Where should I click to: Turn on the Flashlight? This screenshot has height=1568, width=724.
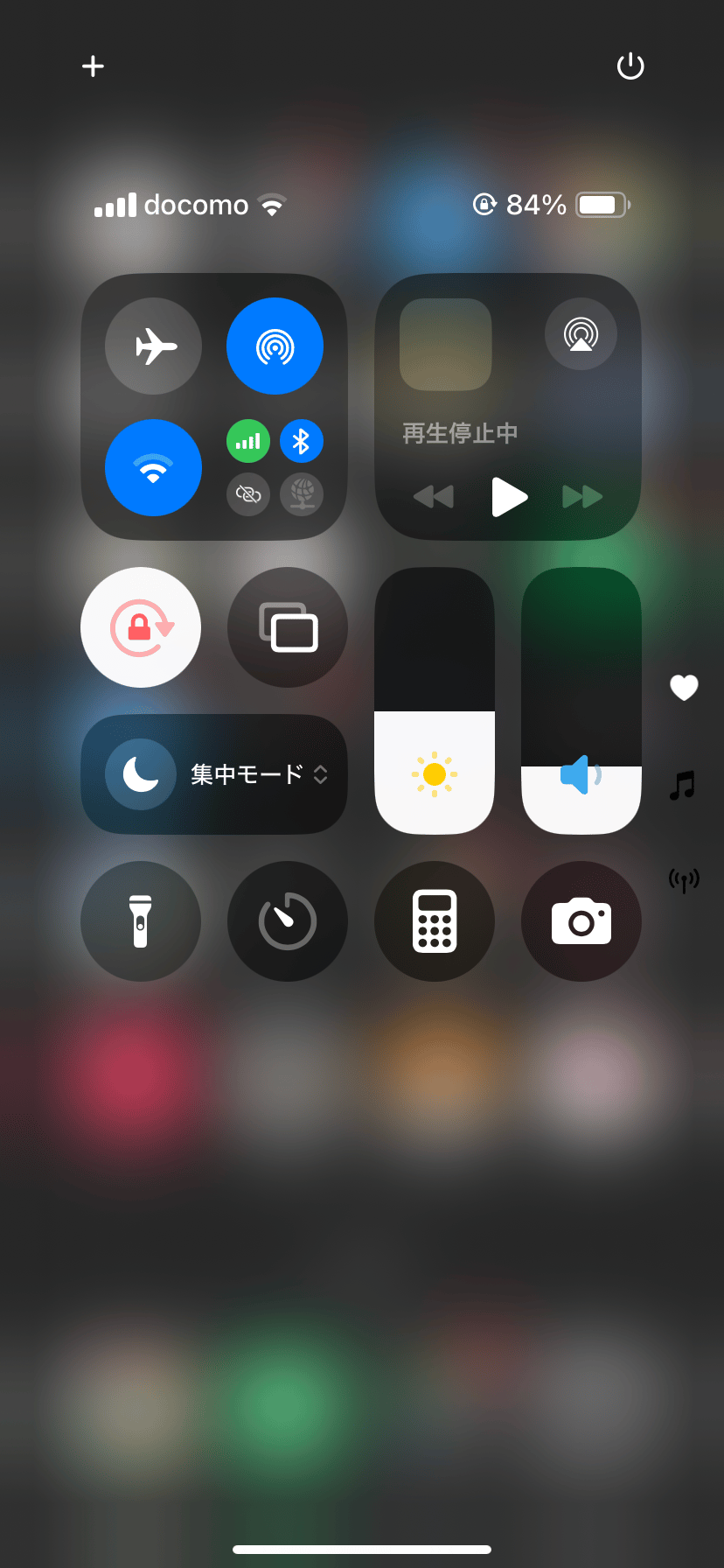pyautogui.click(x=141, y=920)
